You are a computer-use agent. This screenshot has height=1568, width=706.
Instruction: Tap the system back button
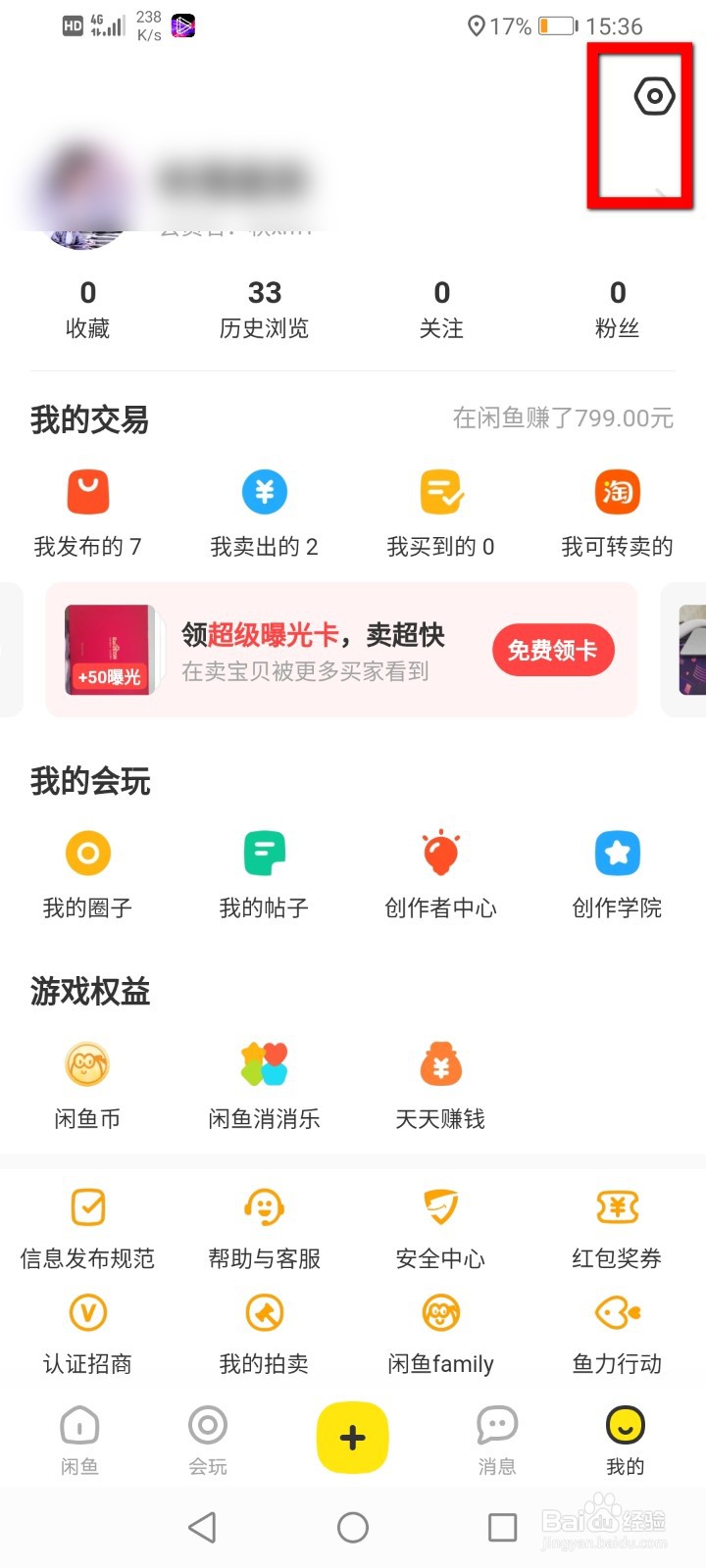[x=202, y=1527]
